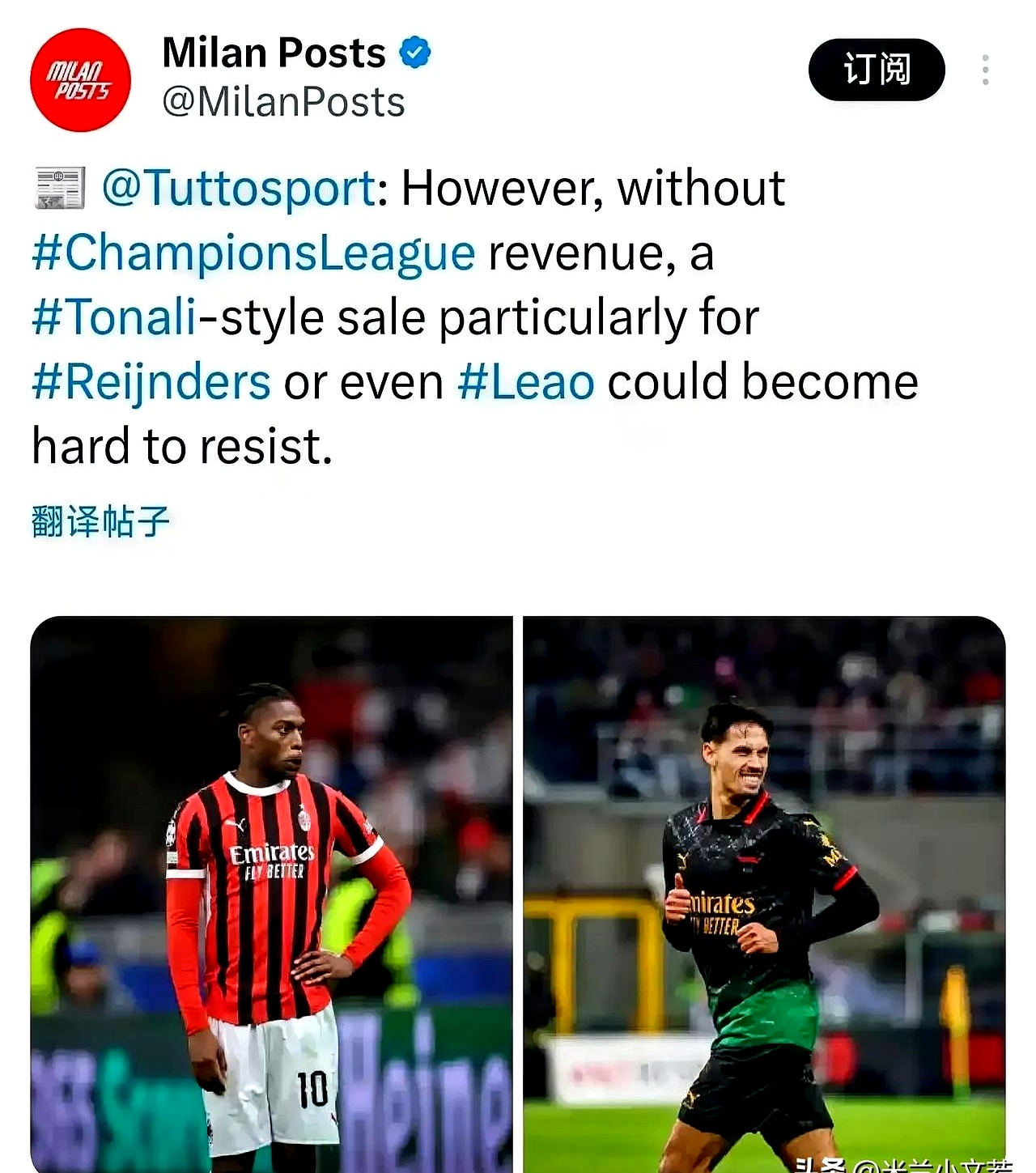The width and height of the screenshot is (1036, 1173).
Task: Translate the post via 翻译帖子
Action: click(x=100, y=521)
